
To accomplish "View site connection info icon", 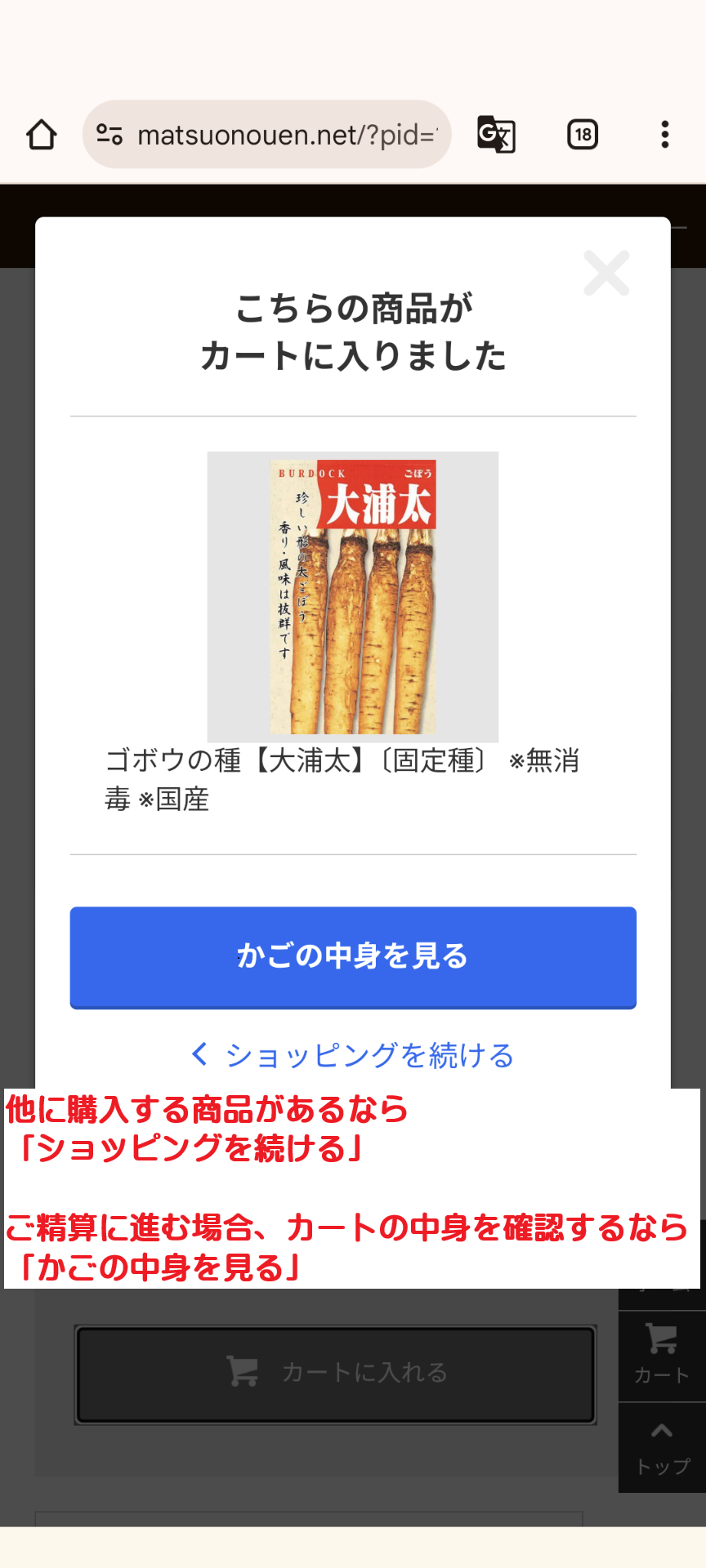I will tap(109, 135).
